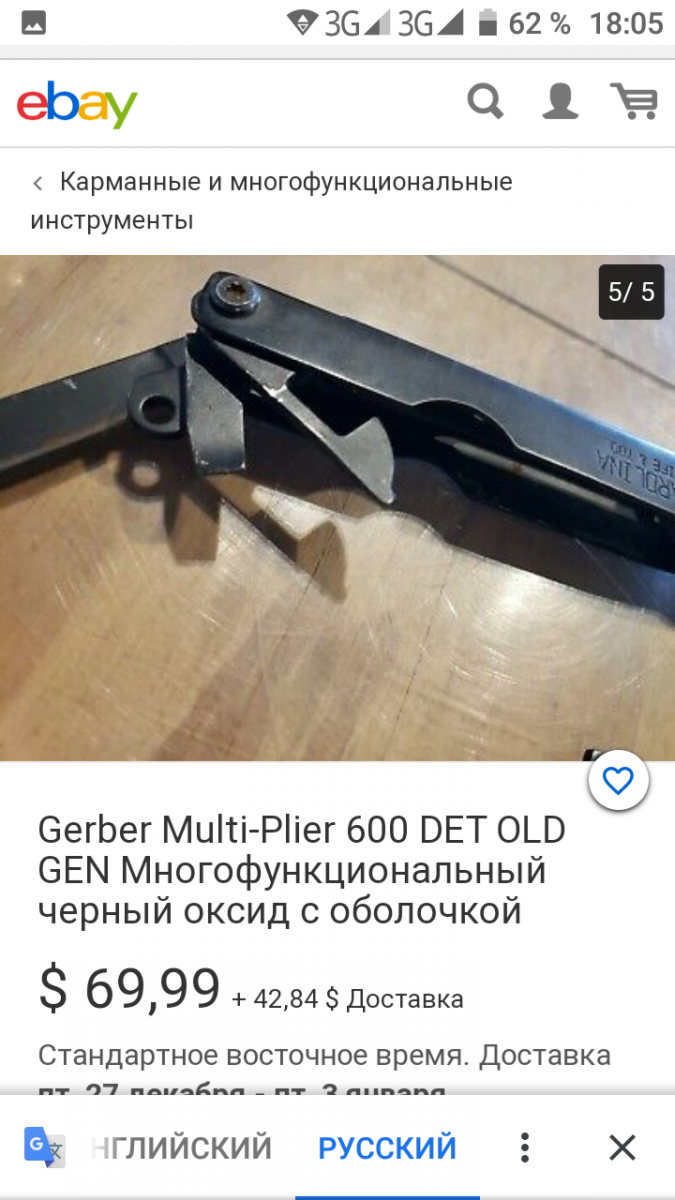
Task: Switch translation to Русский
Action: click(388, 1148)
